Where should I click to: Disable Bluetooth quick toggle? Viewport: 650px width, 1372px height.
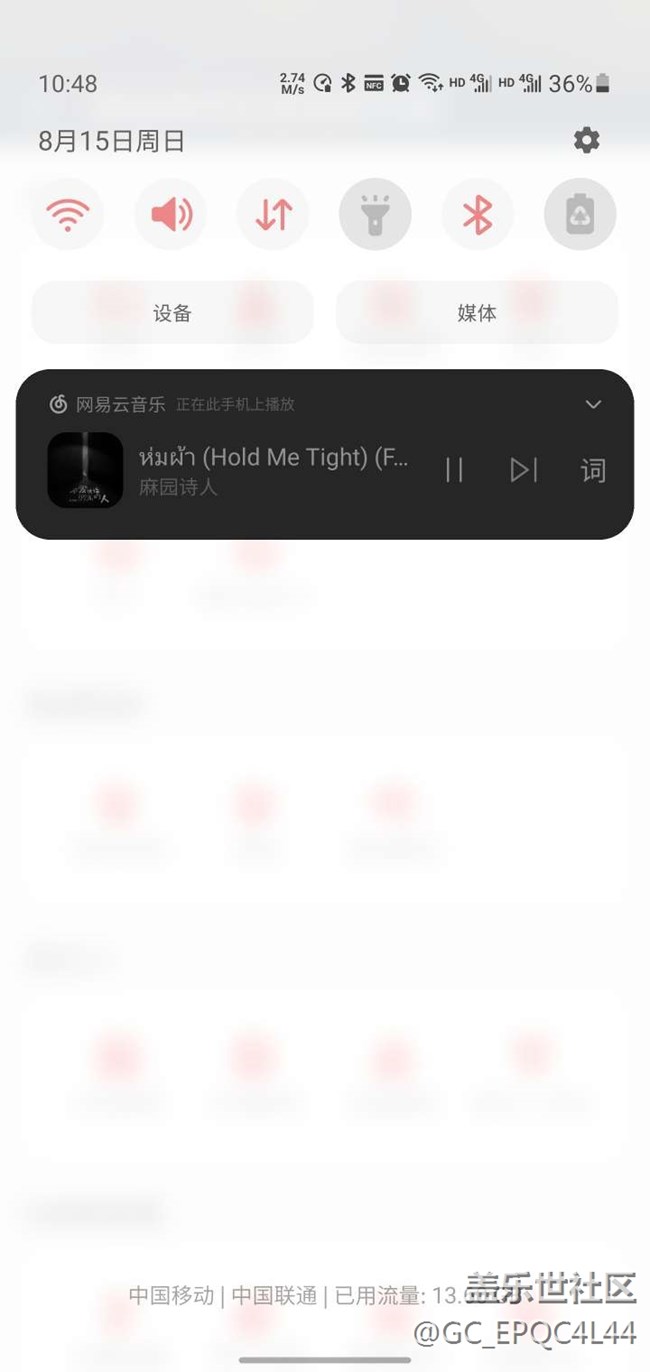pyautogui.click(x=477, y=214)
